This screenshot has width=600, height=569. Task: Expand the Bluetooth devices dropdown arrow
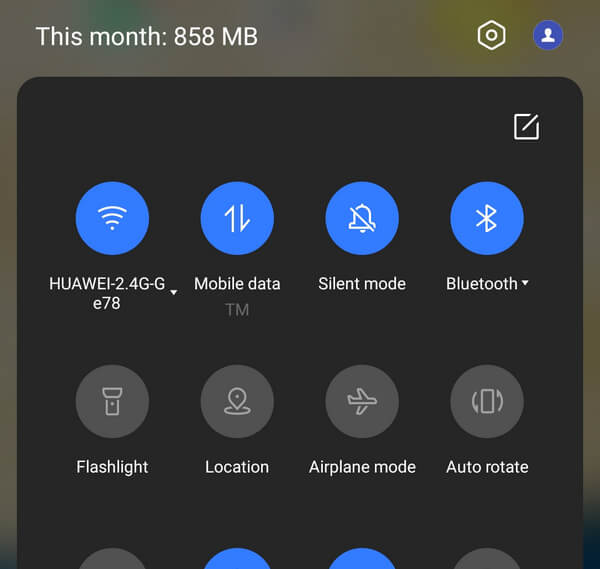[x=525, y=284]
